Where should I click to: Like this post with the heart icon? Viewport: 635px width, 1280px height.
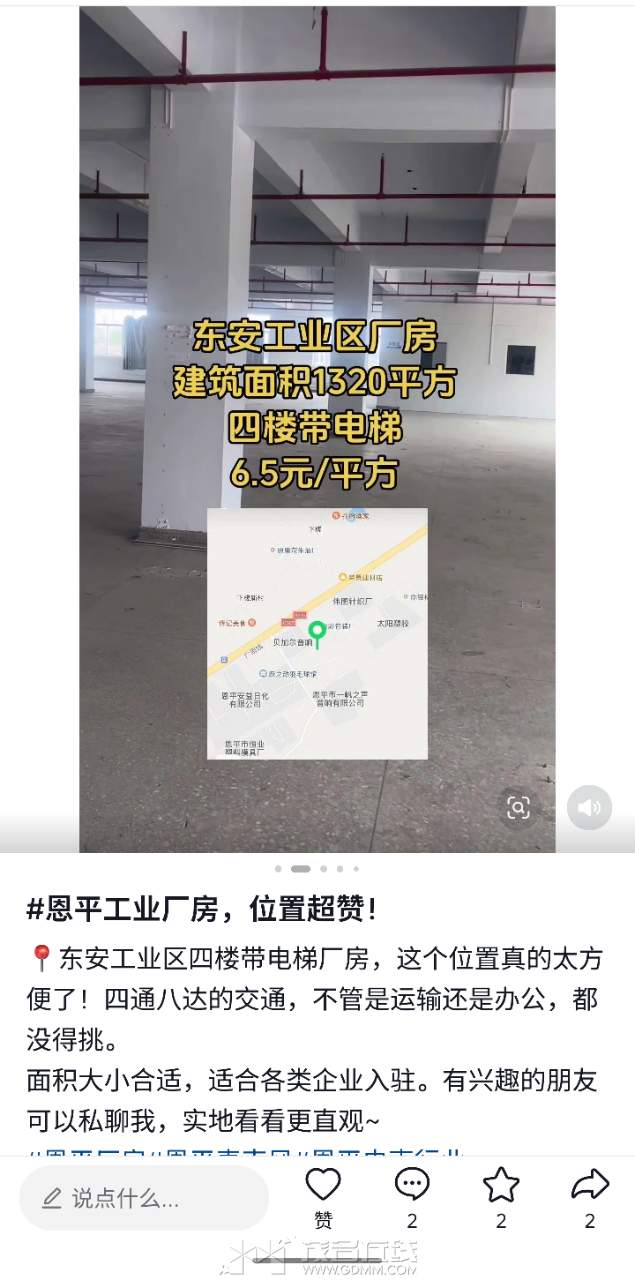323,1186
